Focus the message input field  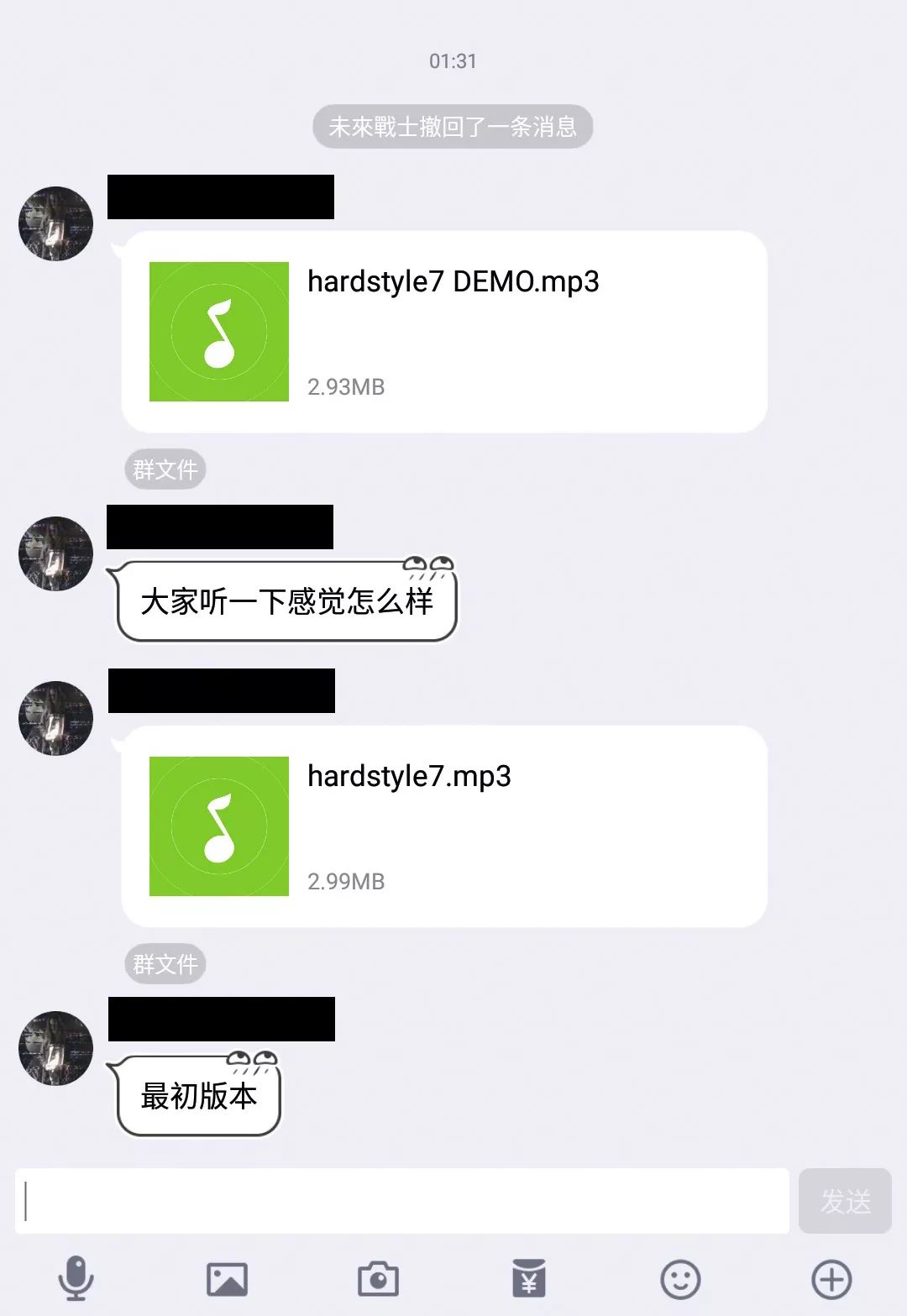401,1201
